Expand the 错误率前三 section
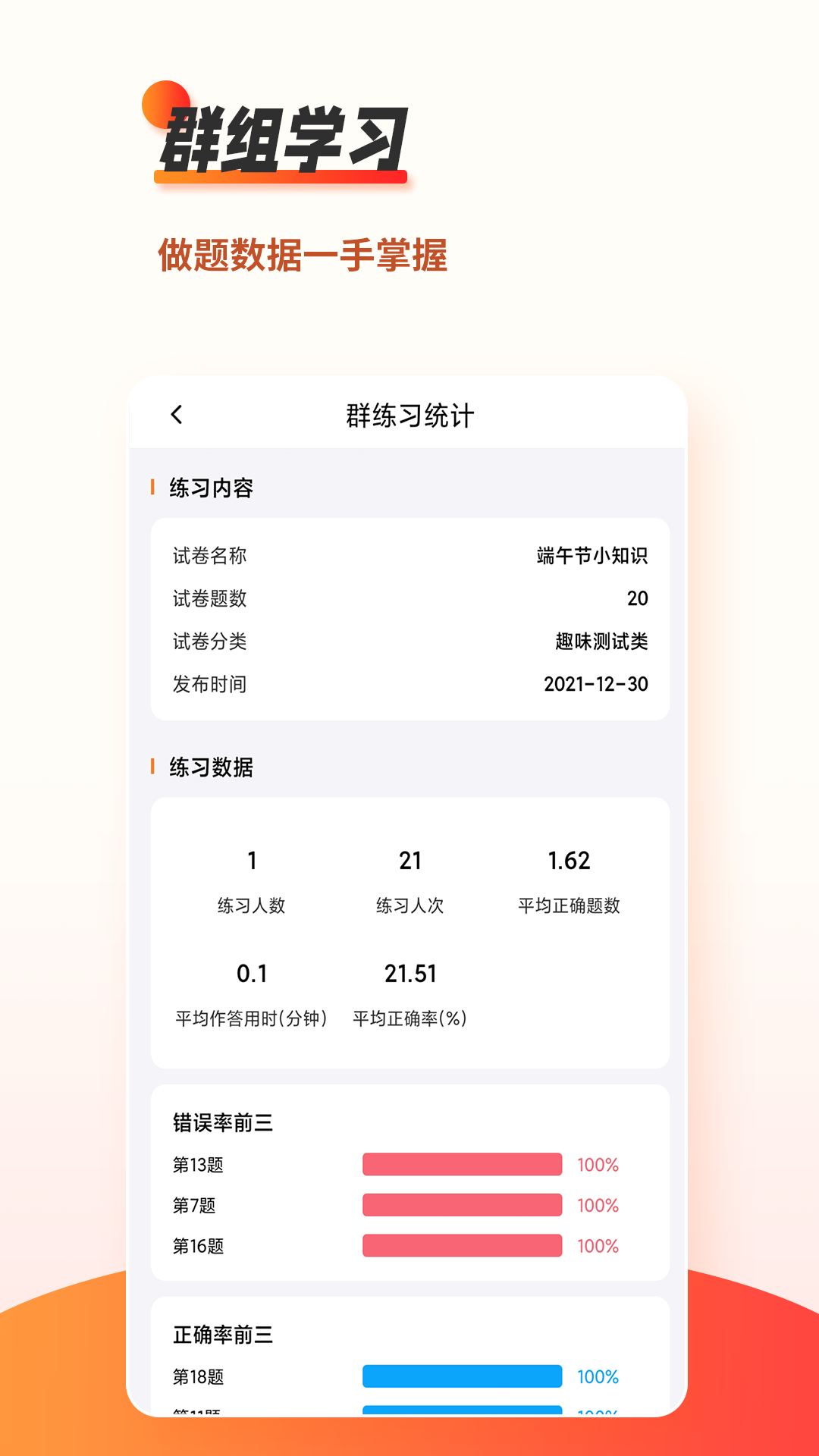This screenshot has height=1456, width=819. point(221,1124)
